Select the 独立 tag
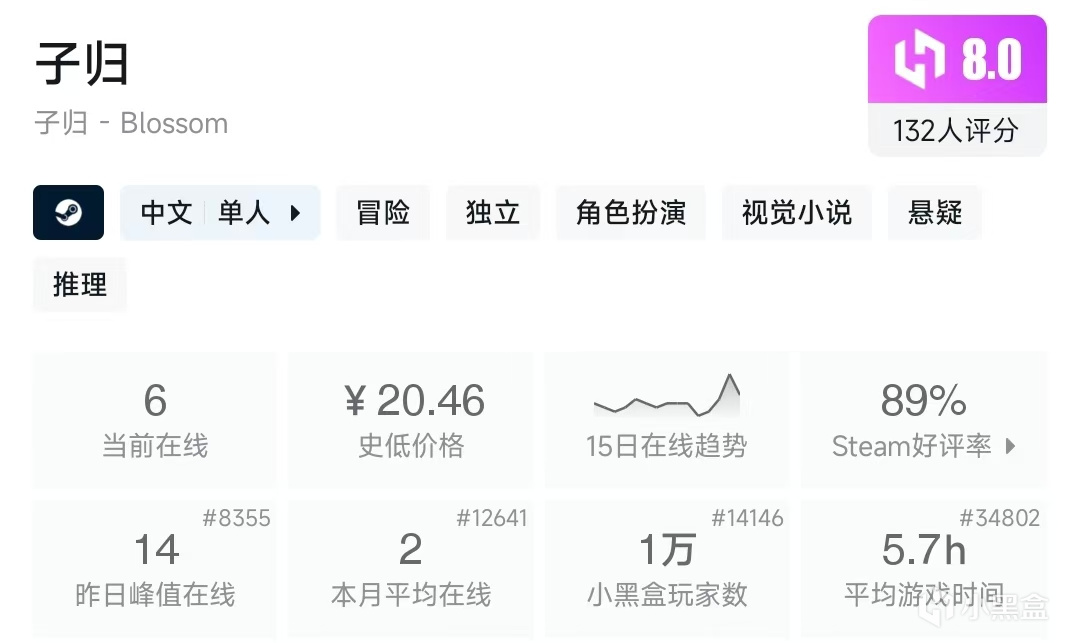This screenshot has height=643, width=1080. tap(492, 212)
